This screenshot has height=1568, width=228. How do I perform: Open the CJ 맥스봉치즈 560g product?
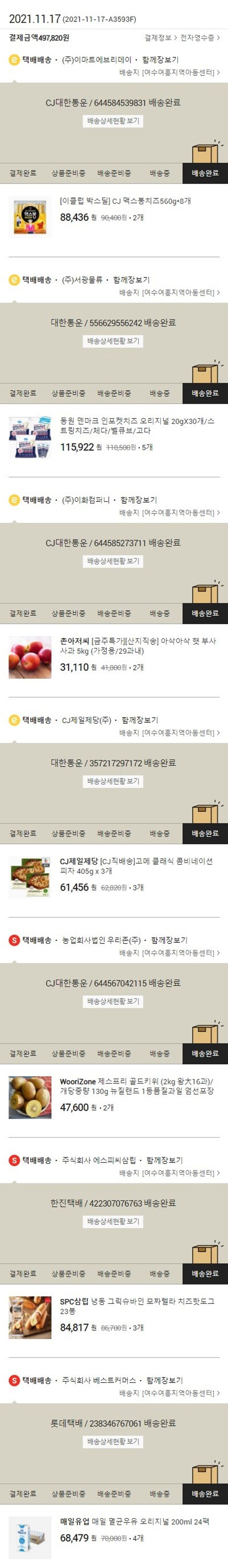pyautogui.click(x=125, y=201)
